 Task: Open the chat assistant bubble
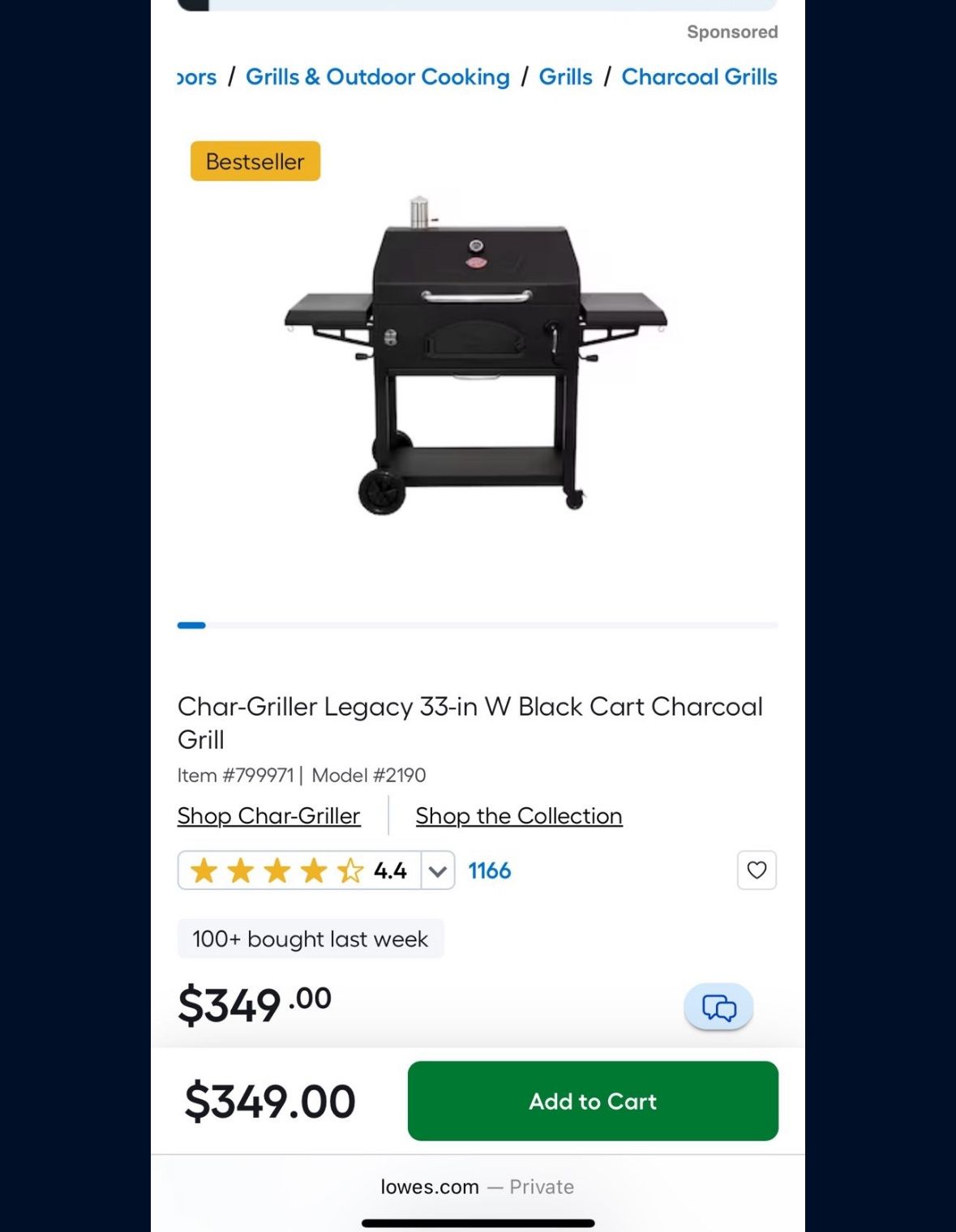point(718,1007)
